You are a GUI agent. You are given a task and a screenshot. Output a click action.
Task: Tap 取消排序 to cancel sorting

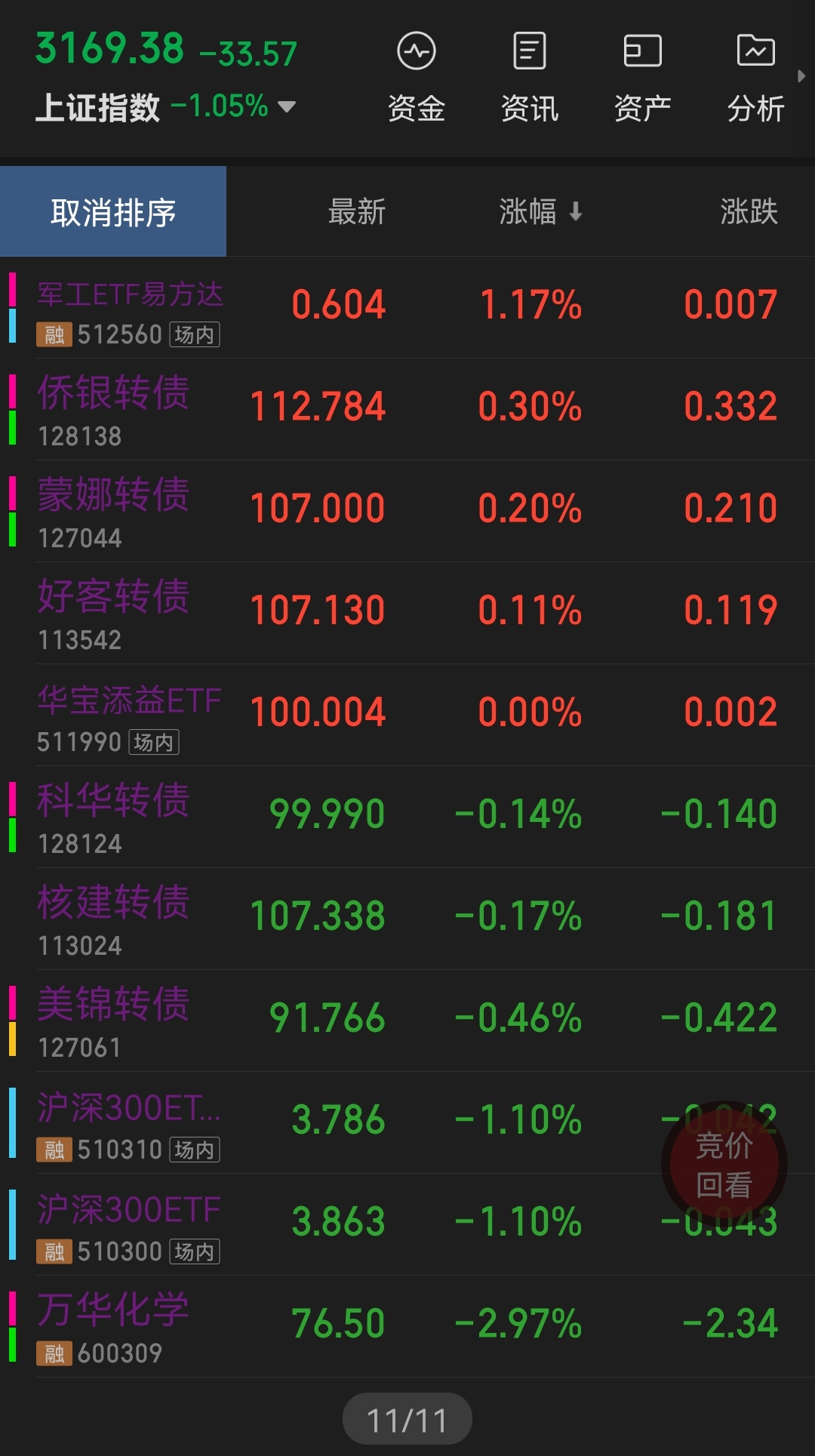[113, 212]
